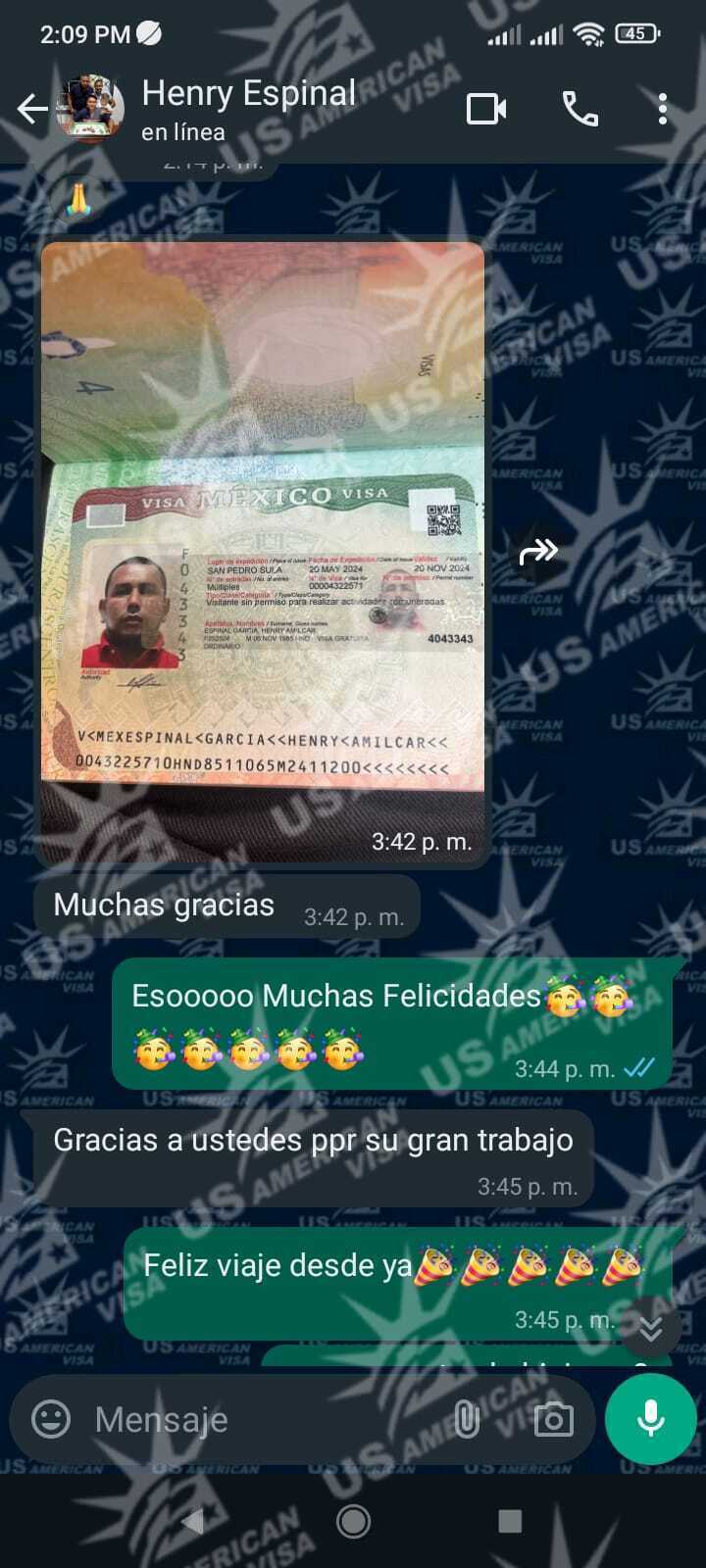Open the emoji picker
The image size is (706, 1568).
tap(51, 1418)
